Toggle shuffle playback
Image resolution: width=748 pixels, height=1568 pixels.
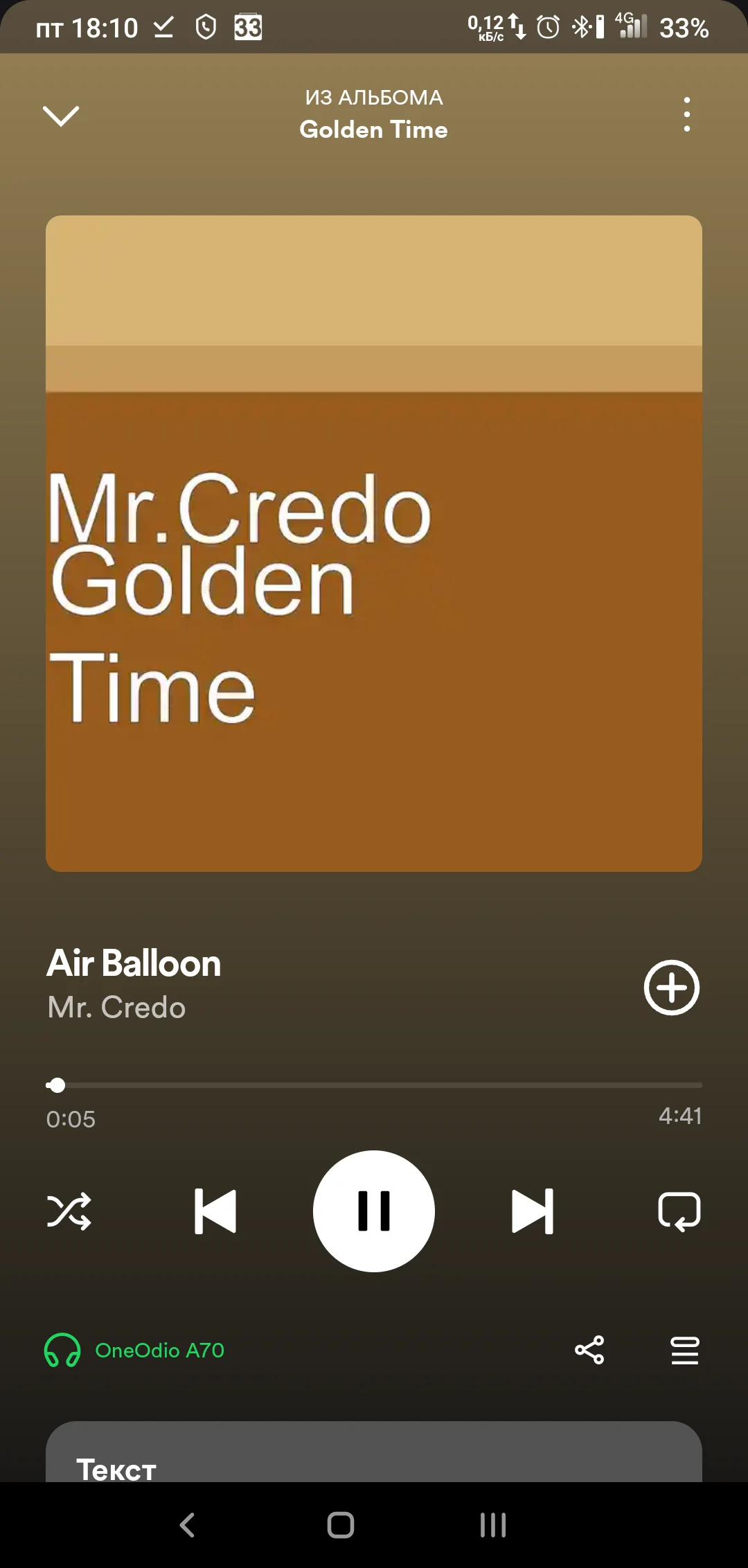(69, 1211)
